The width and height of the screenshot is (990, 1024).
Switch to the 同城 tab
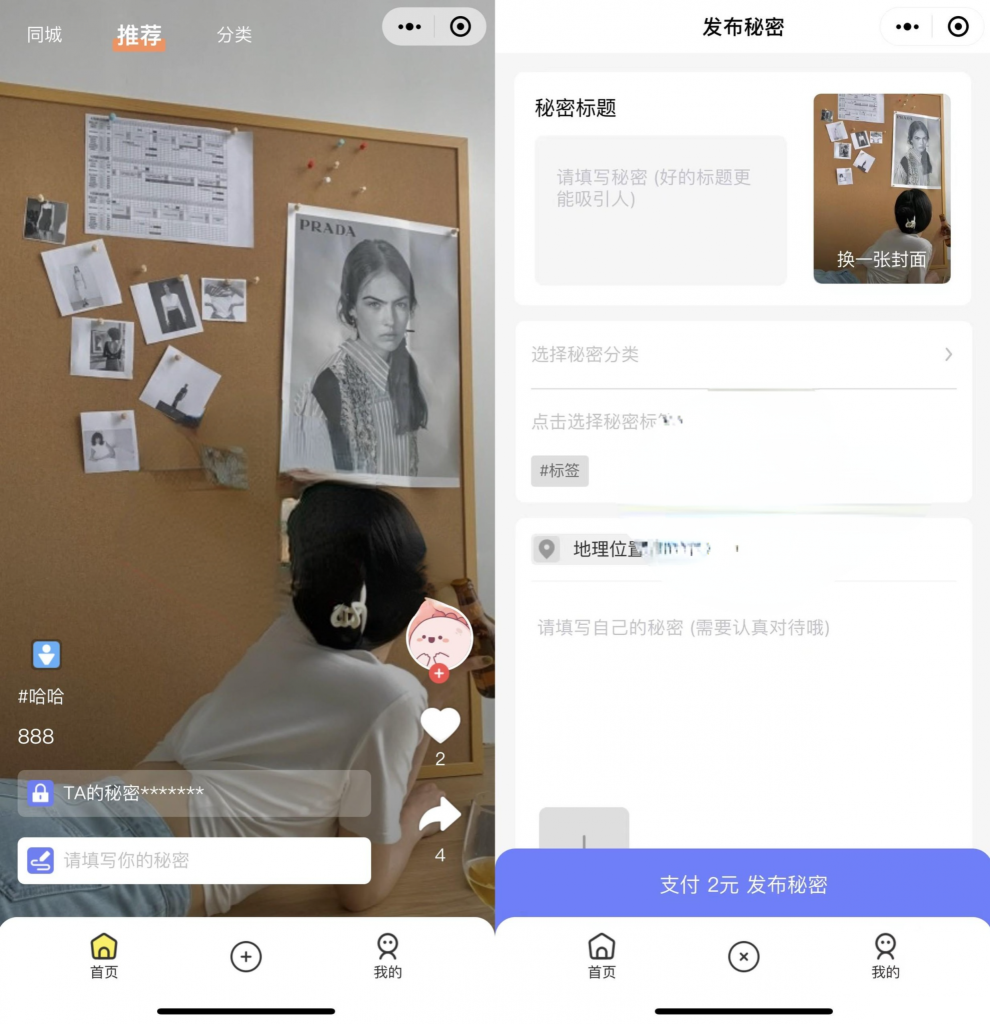point(45,35)
